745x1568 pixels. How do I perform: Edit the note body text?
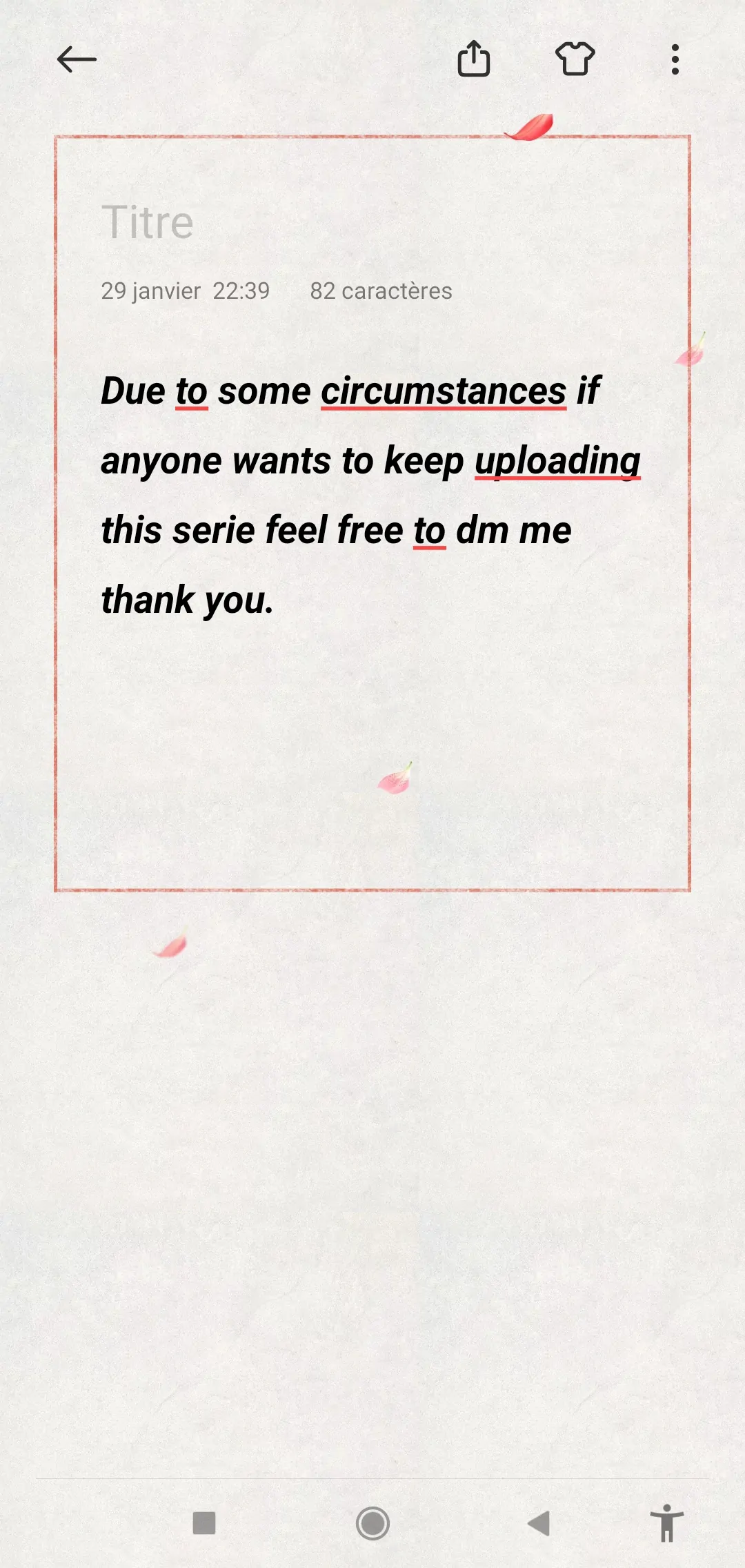371,495
